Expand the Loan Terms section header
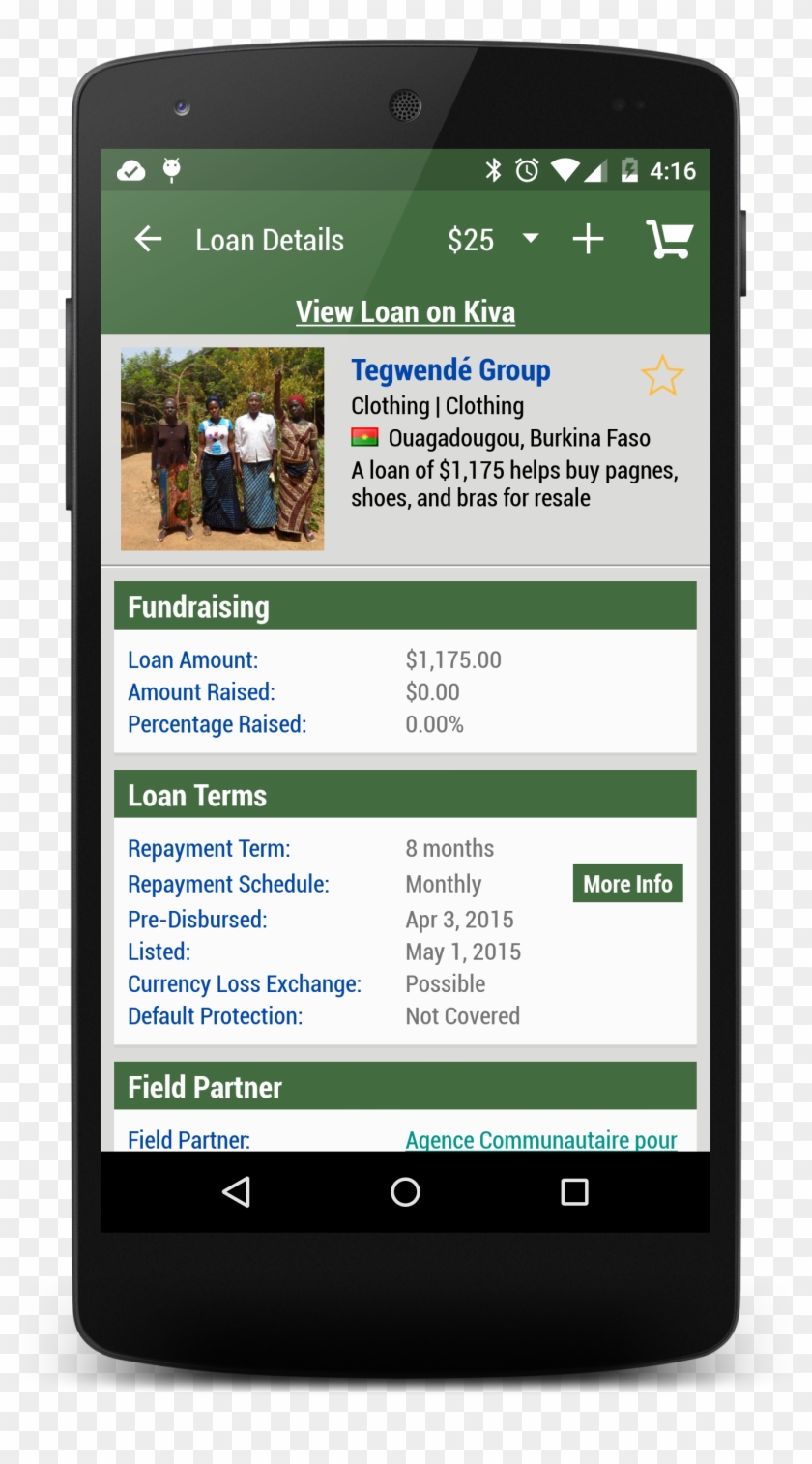 (406, 795)
